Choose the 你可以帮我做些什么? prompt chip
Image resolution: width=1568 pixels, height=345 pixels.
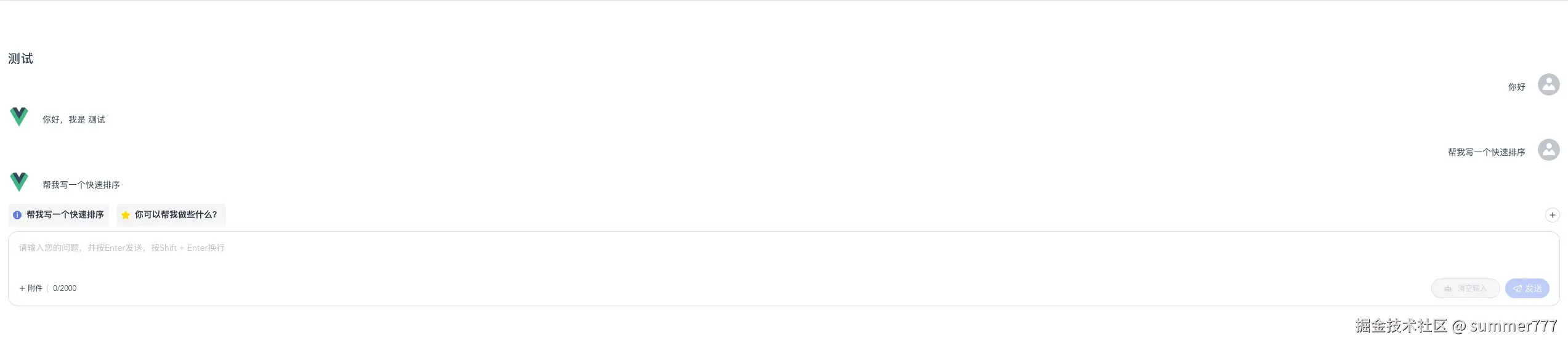coord(171,215)
